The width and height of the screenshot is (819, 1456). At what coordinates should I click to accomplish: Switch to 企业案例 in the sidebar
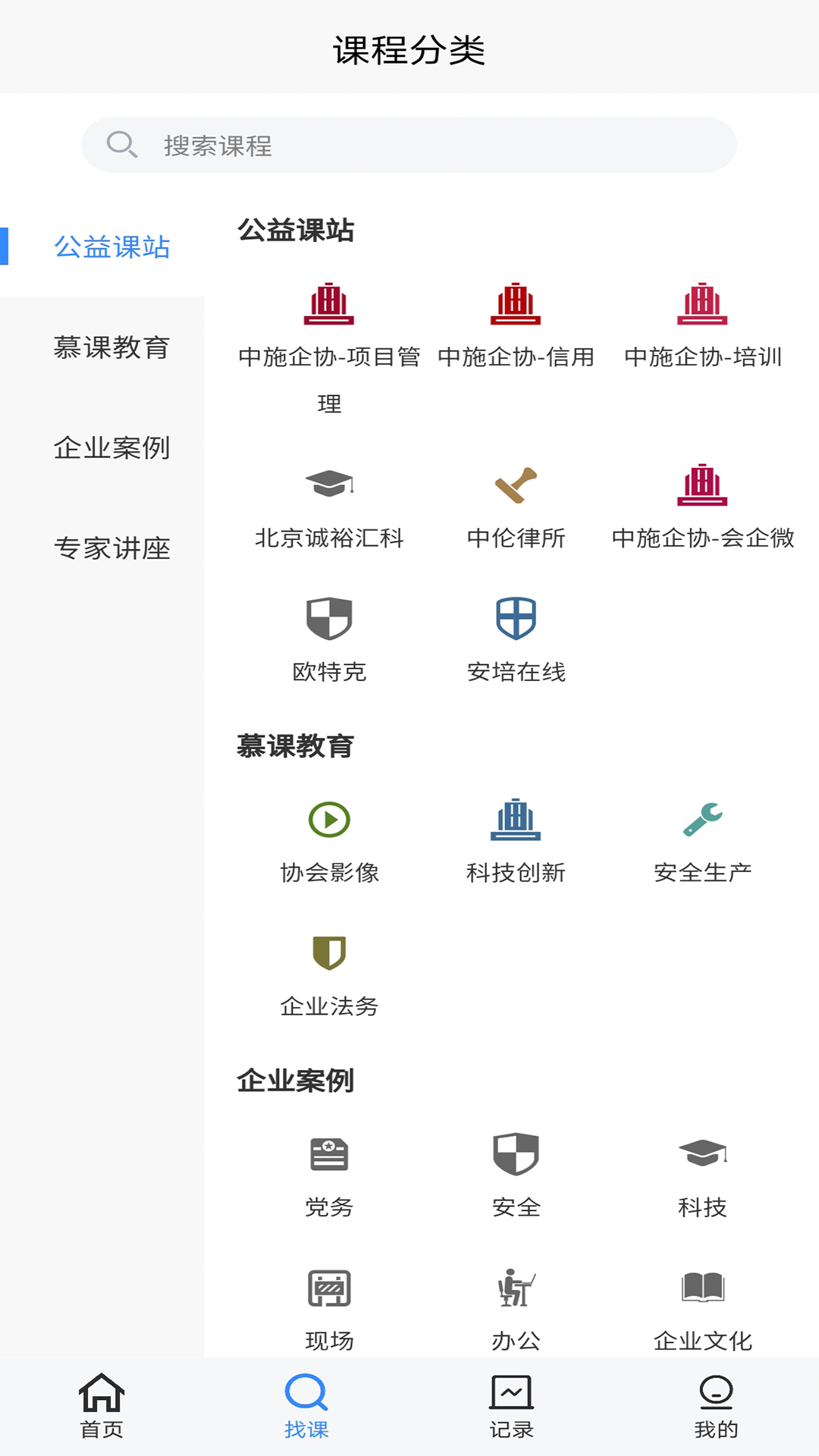[111, 447]
